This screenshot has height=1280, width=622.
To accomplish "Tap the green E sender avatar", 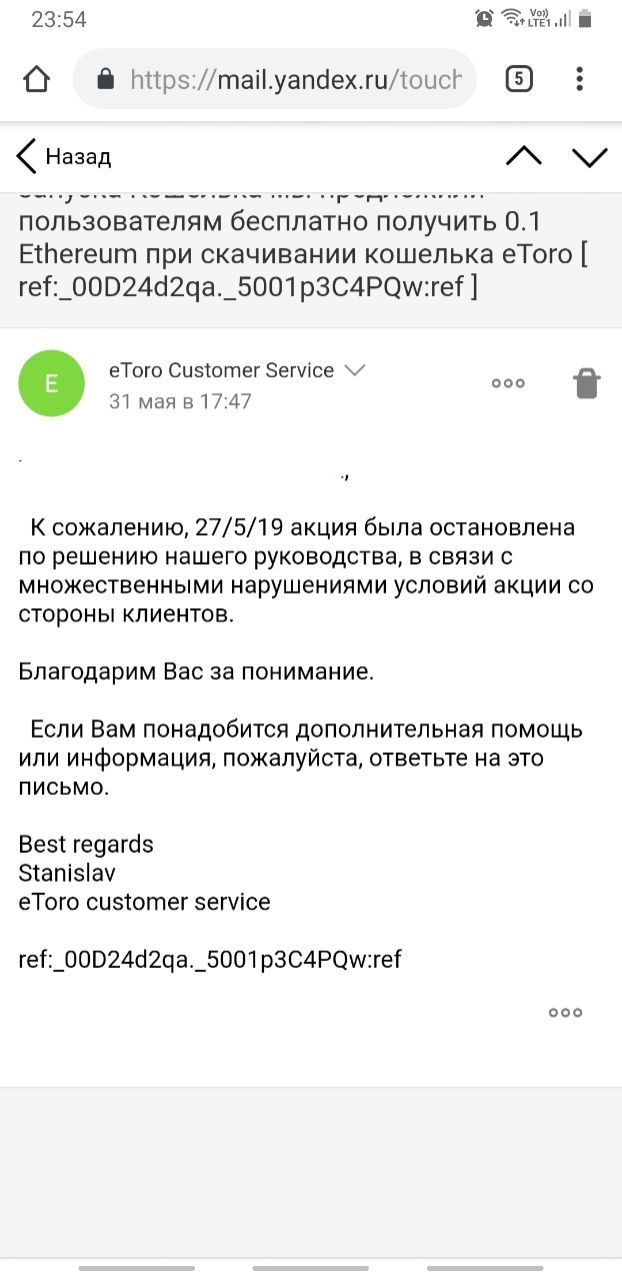I will point(52,383).
